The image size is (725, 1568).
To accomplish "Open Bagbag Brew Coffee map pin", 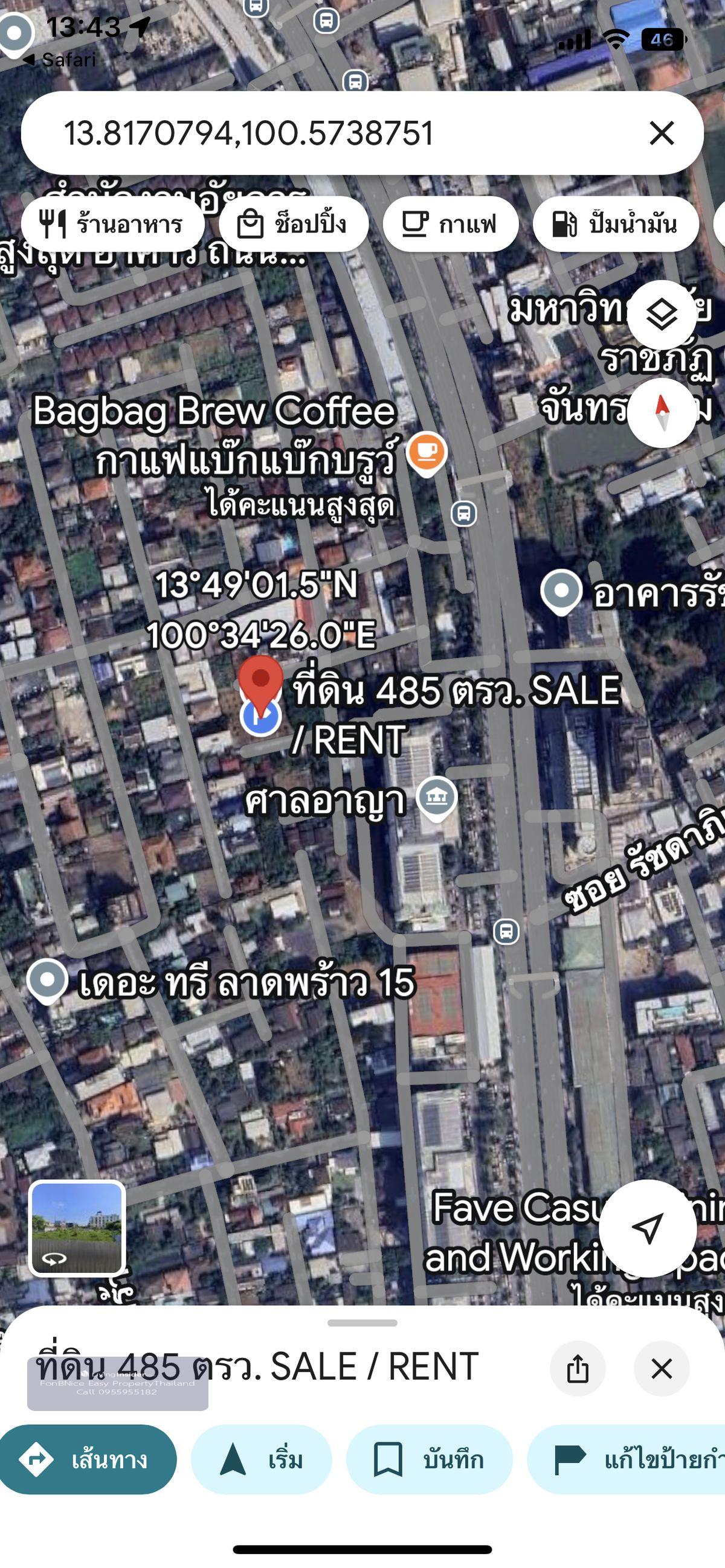I will coord(427,452).
